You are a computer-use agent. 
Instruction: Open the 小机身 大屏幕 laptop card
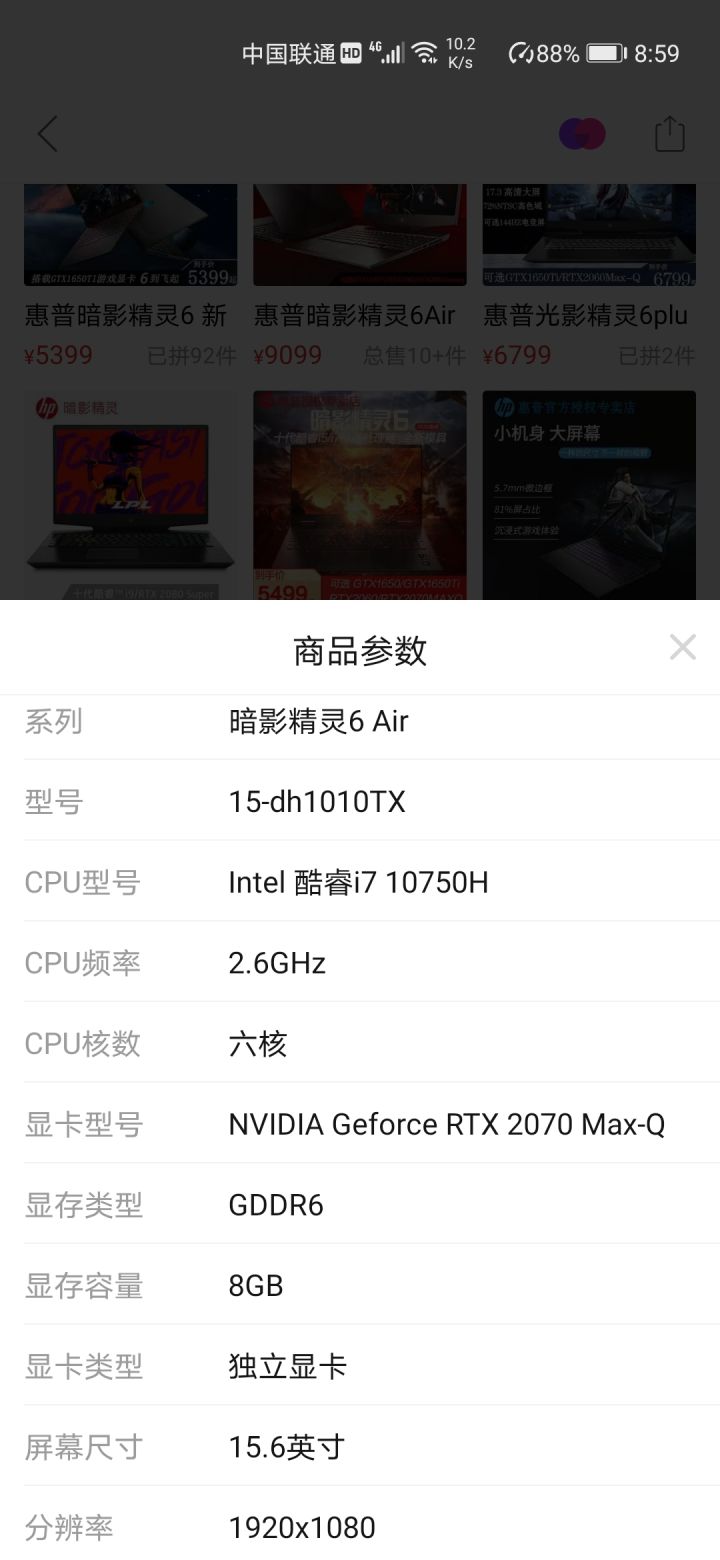[589, 496]
